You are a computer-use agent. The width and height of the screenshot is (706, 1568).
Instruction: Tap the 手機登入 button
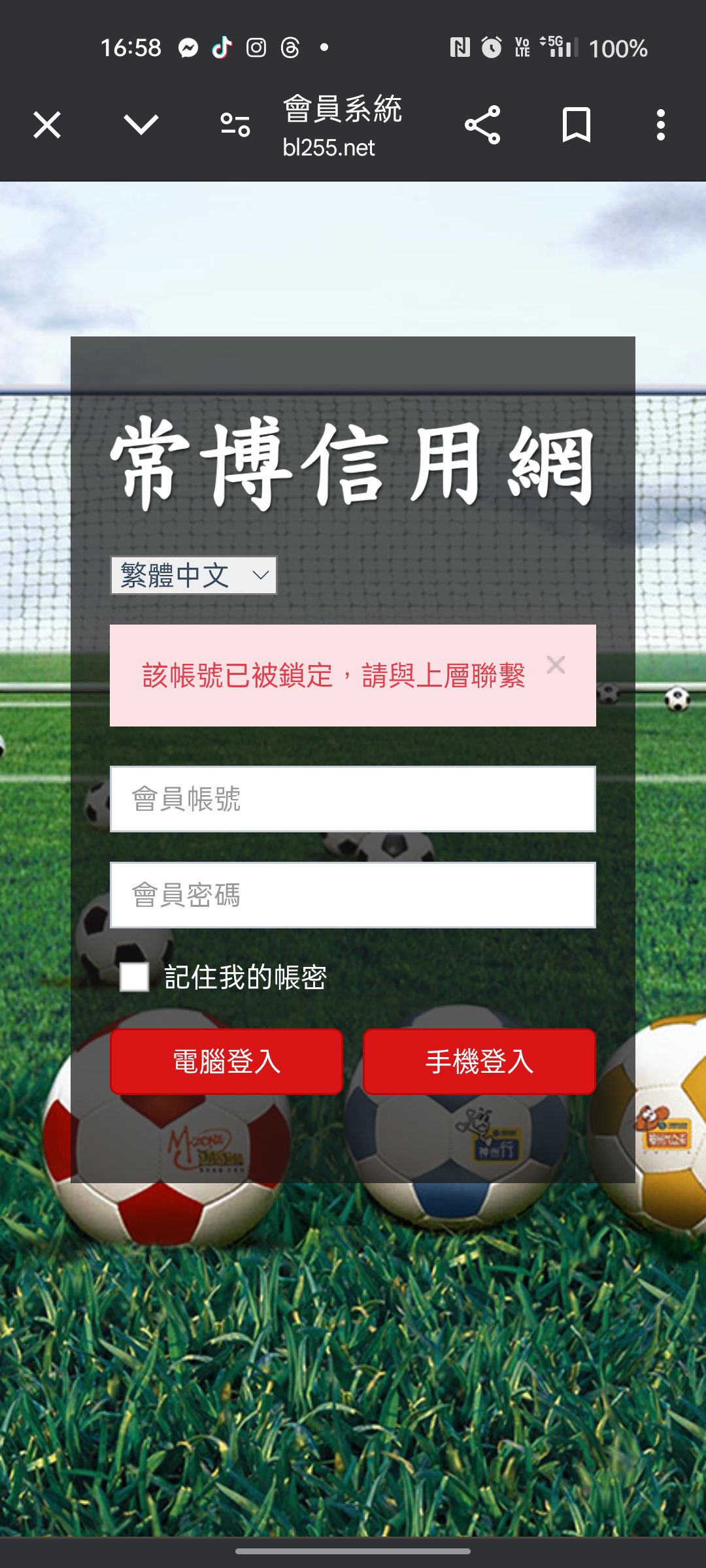click(479, 1062)
